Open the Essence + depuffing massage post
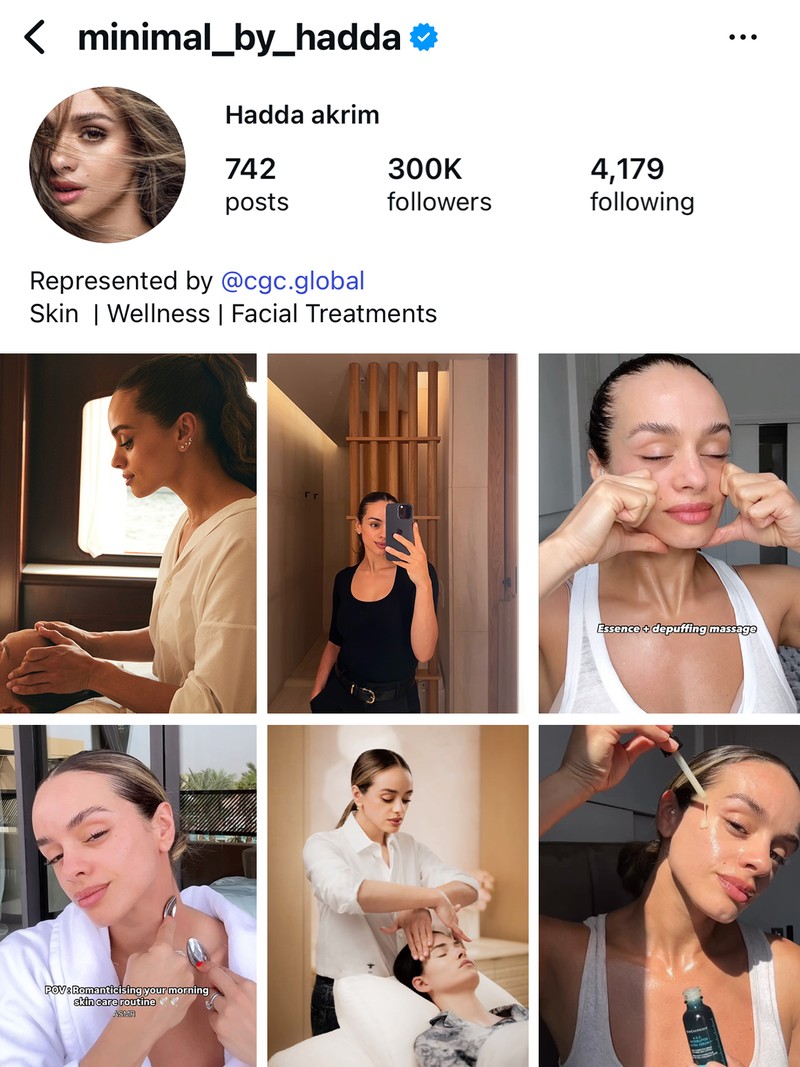Image resolution: width=800 pixels, height=1067 pixels. point(669,532)
